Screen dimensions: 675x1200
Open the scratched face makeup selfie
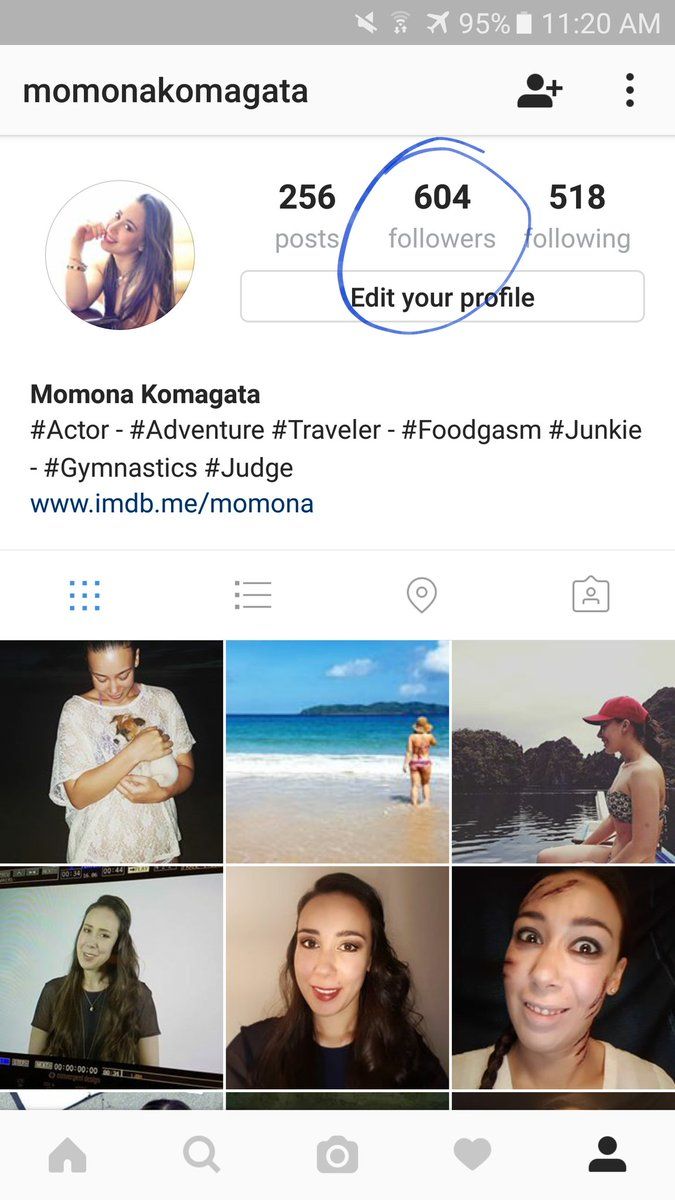click(x=564, y=977)
